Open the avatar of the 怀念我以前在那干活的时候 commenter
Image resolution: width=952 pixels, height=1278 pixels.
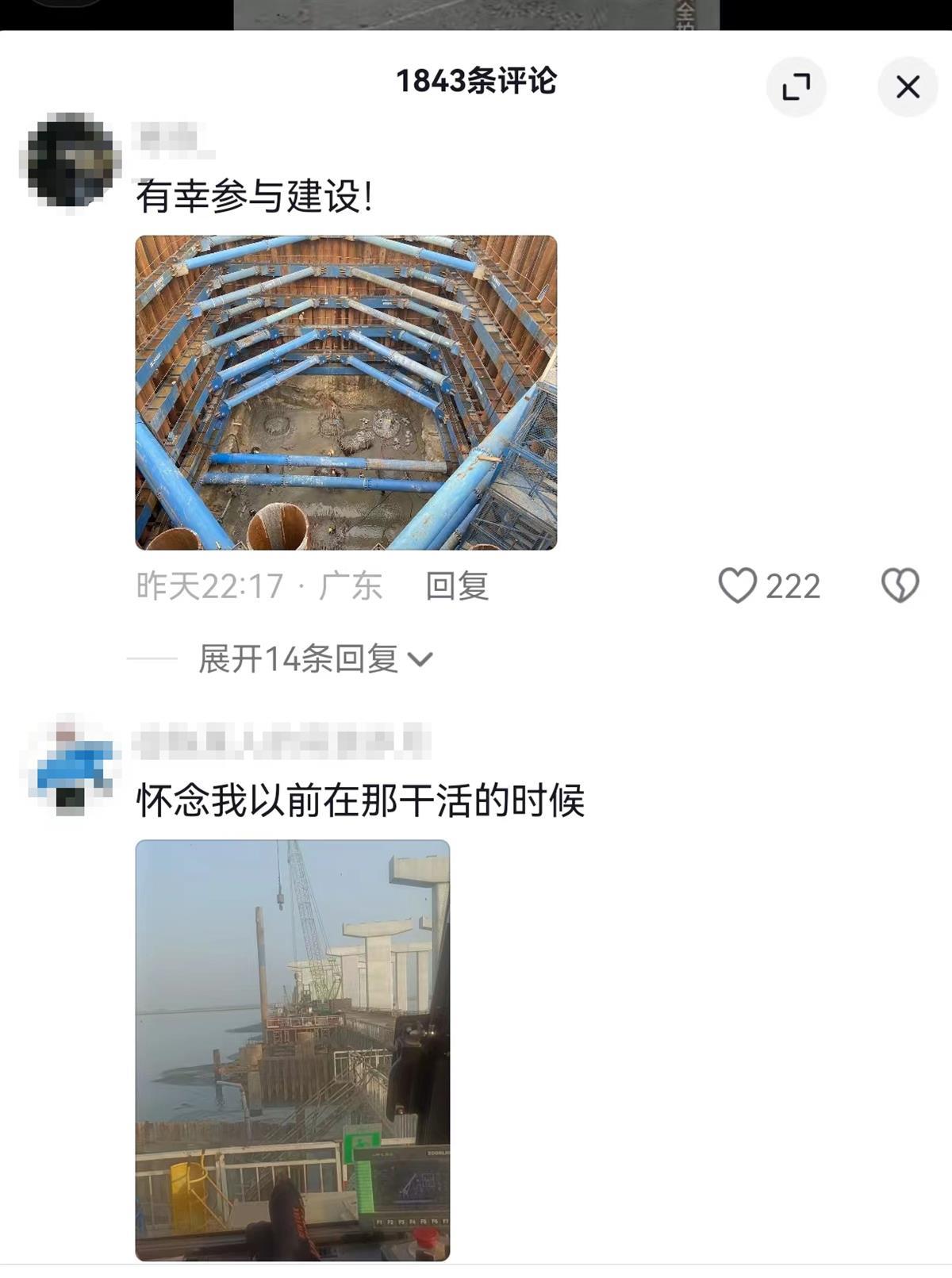(x=70, y=767)
